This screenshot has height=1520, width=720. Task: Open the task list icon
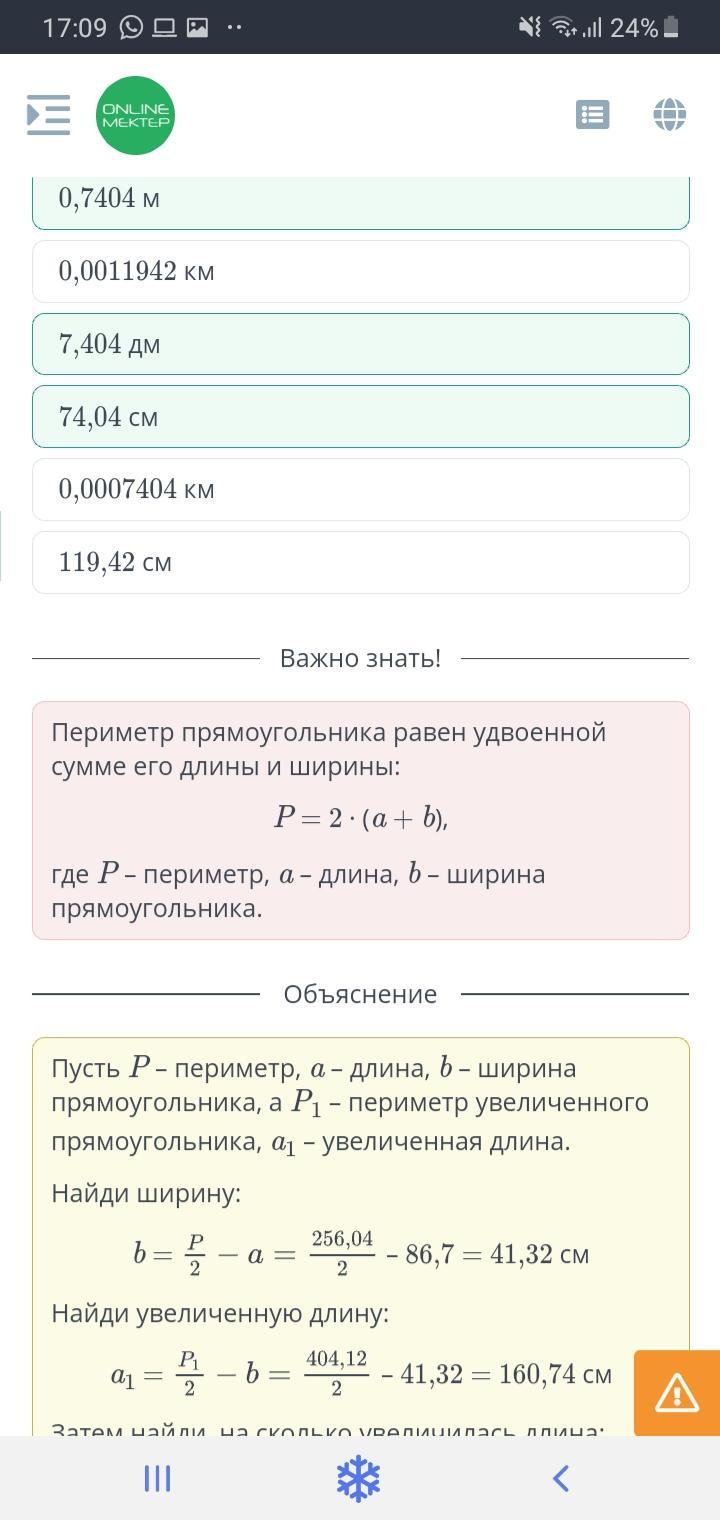(593, 115)
